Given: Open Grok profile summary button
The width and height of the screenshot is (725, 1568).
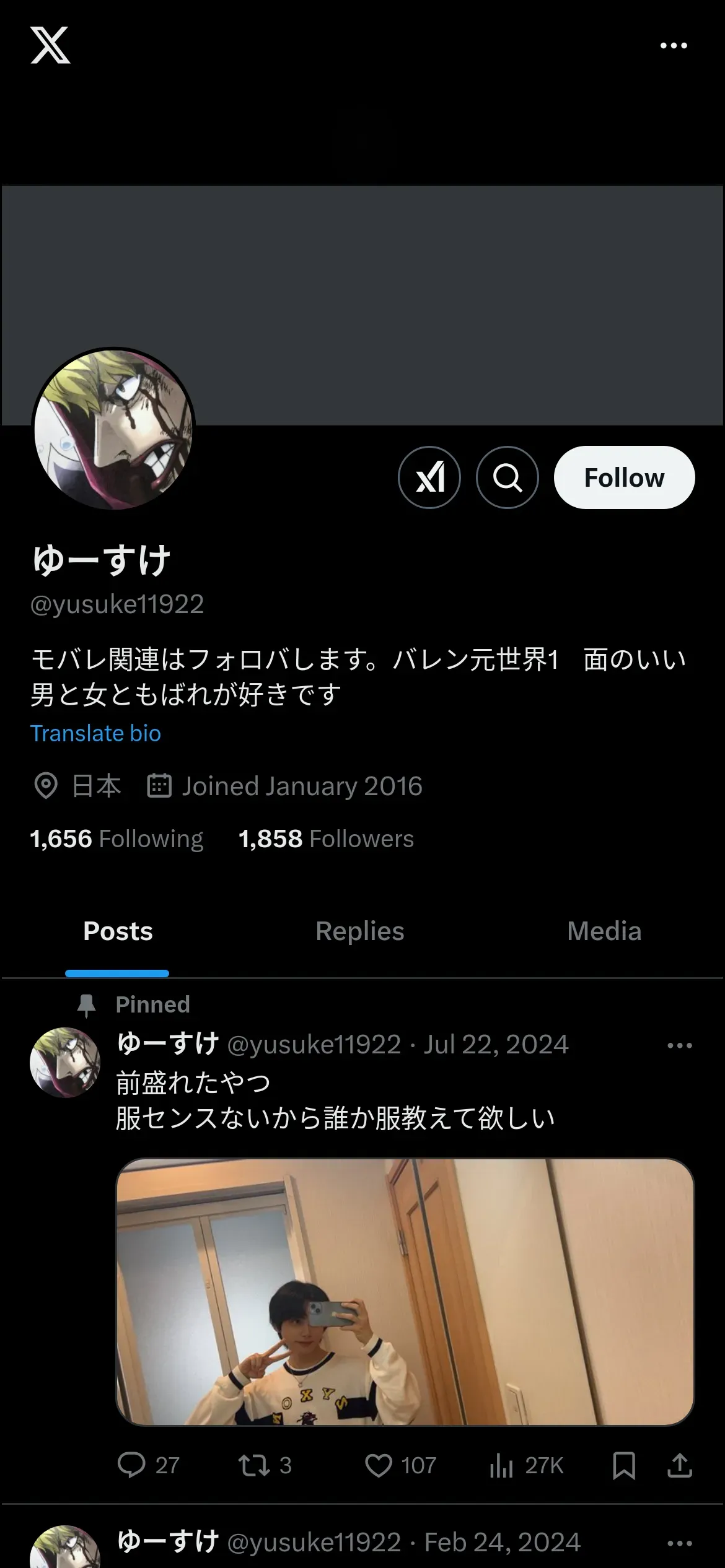Looking at the screenshot, I should (429, 477).
